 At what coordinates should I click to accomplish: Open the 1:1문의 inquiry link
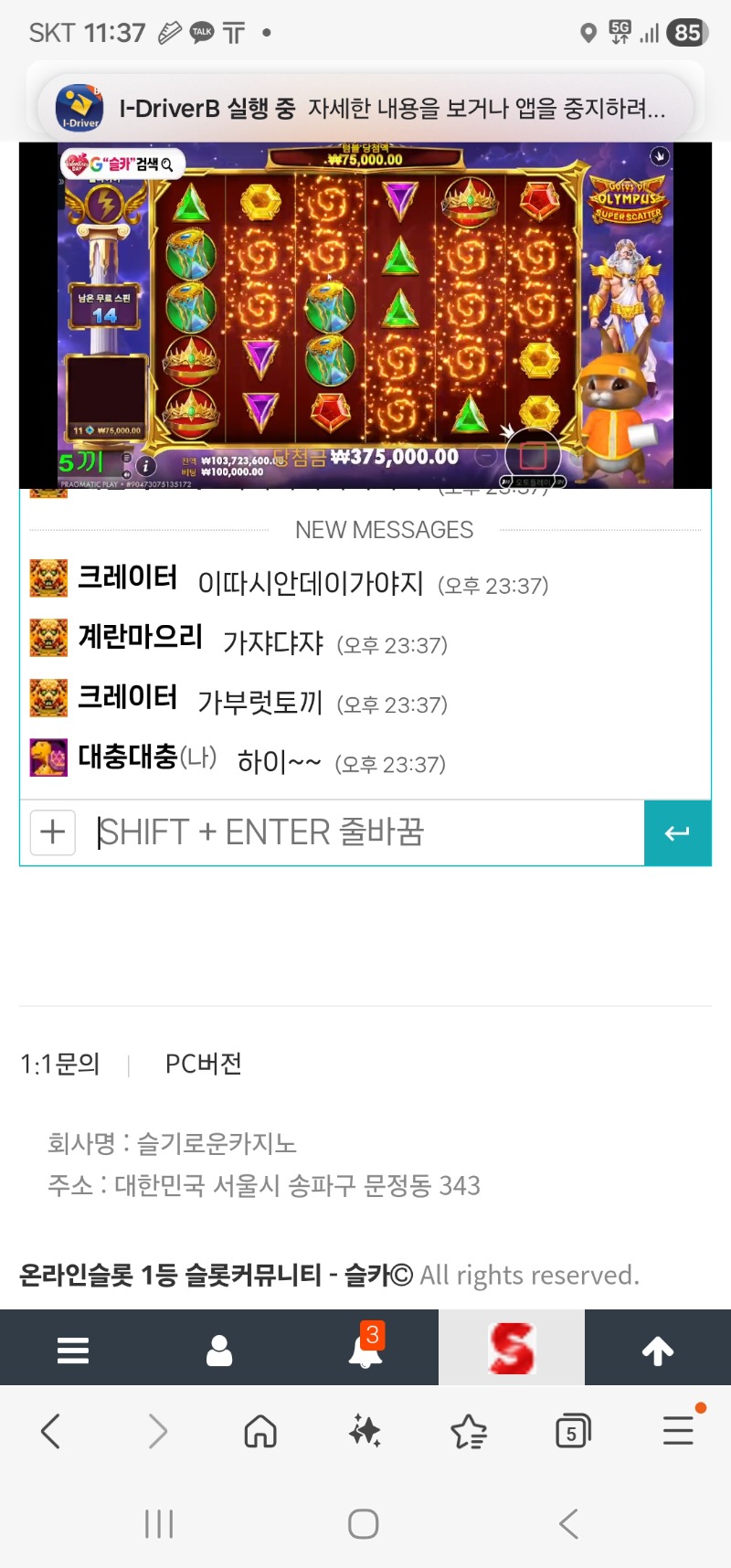click(x=60, y=1064)
